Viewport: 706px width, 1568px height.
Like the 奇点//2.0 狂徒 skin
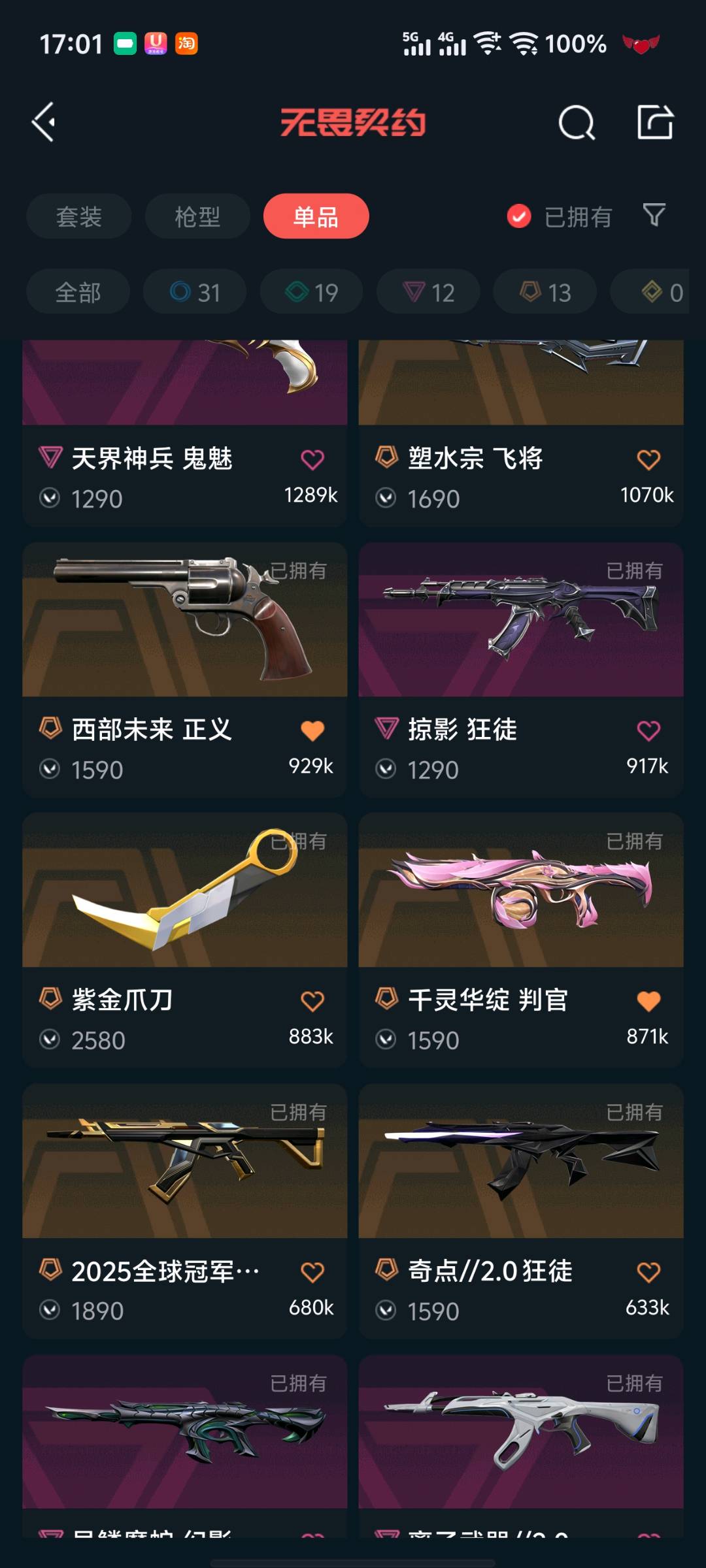pos(648,1272)
